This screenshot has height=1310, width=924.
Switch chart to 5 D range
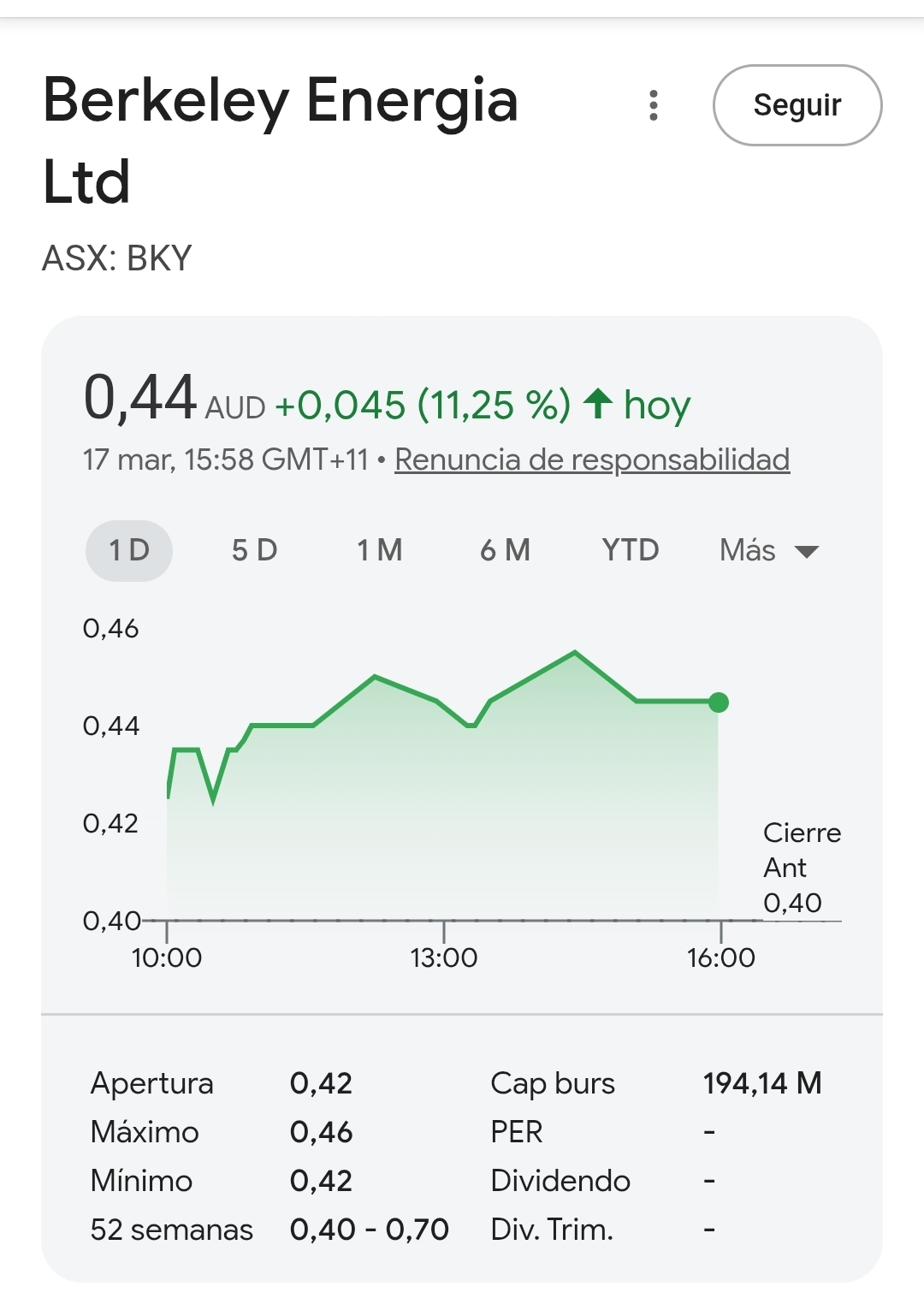click(x=255, y=550)
